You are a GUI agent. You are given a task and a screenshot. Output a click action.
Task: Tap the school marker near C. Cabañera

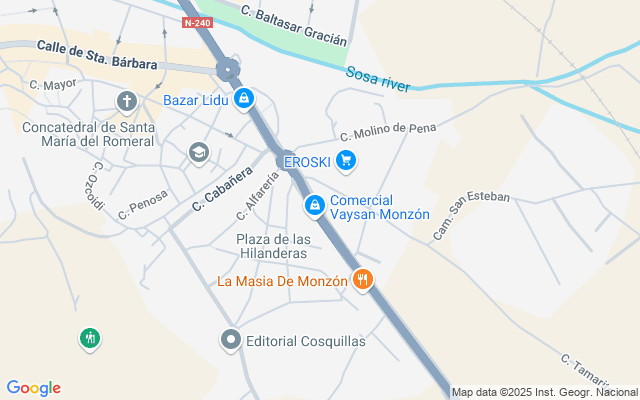(x=199, y=152)
